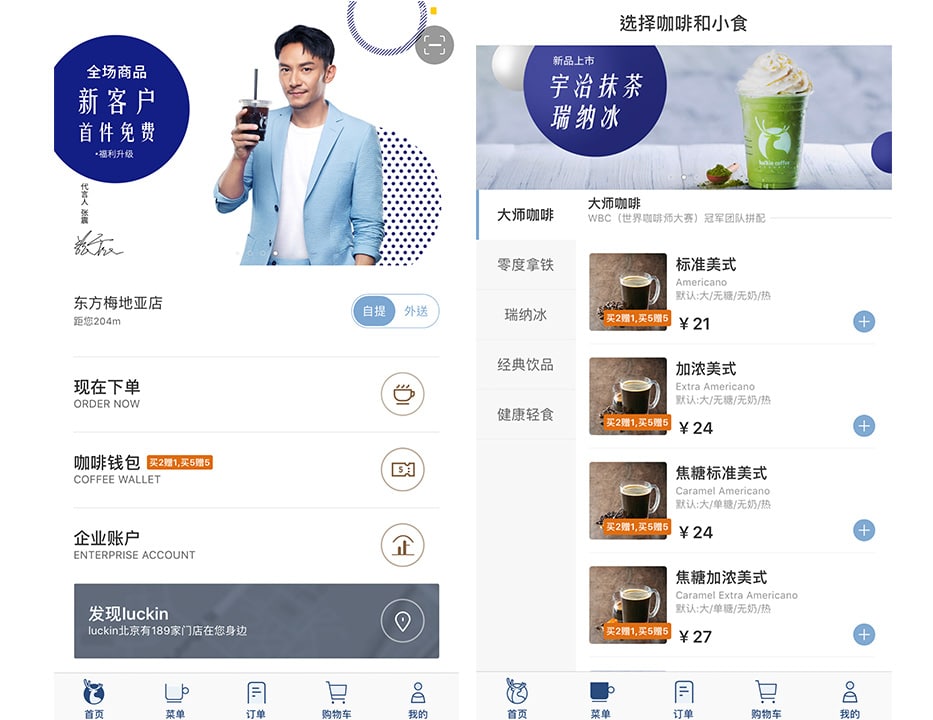Select the 零度拿铁 category

point(526,265)
